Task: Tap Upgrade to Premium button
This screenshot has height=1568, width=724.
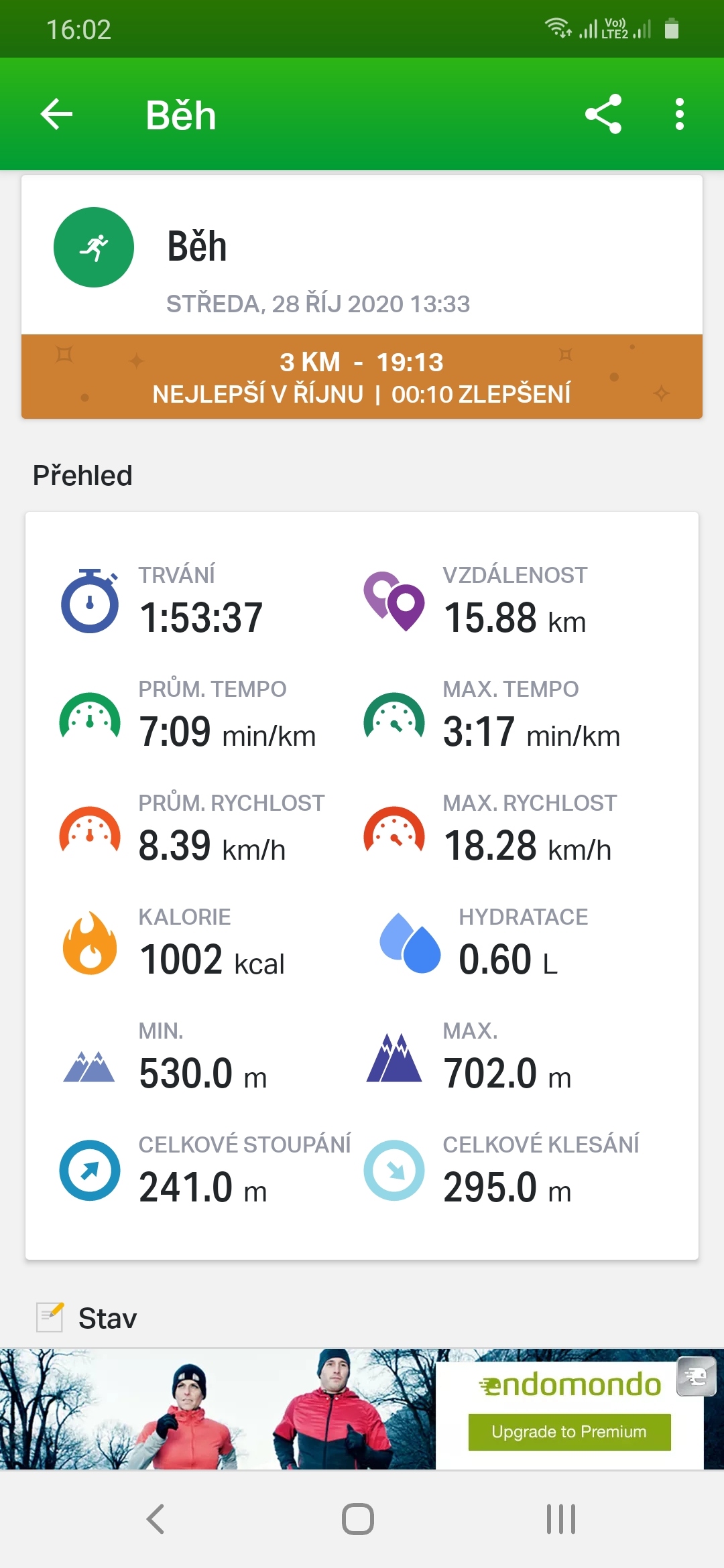Action: click(569, 1432)
